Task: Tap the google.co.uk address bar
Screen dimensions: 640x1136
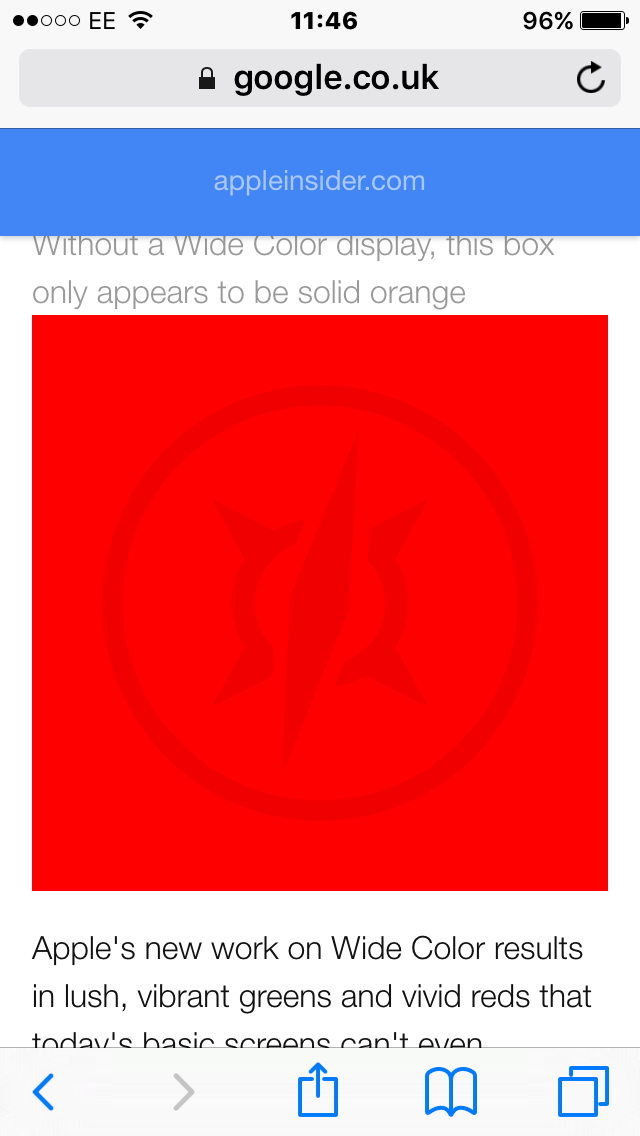Action: tap(320, 78)
